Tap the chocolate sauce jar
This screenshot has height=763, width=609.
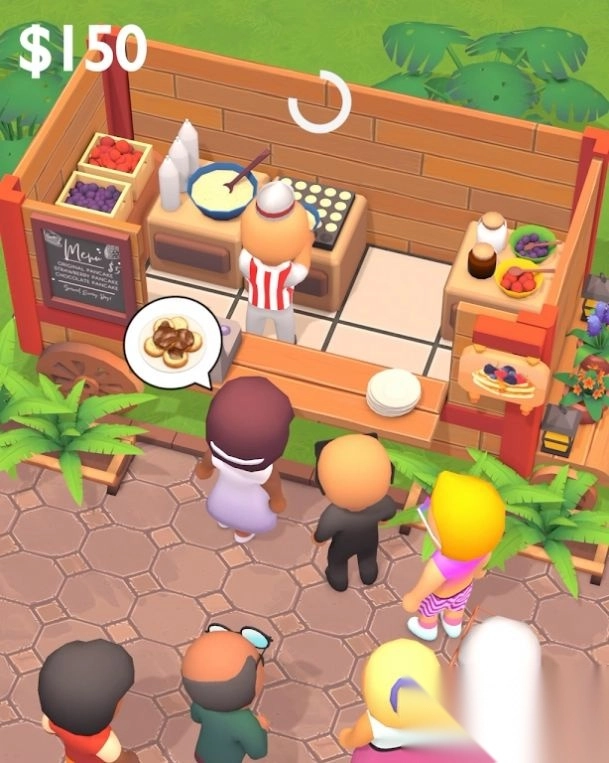pyautogui.click(x=482, y=264)
